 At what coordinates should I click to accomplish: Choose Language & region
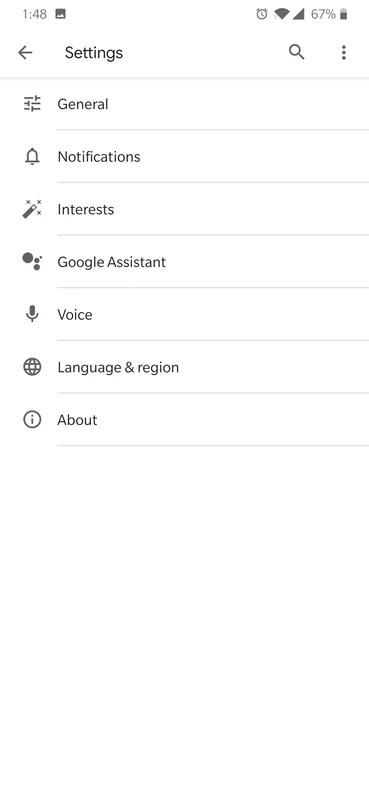point(184,367)
